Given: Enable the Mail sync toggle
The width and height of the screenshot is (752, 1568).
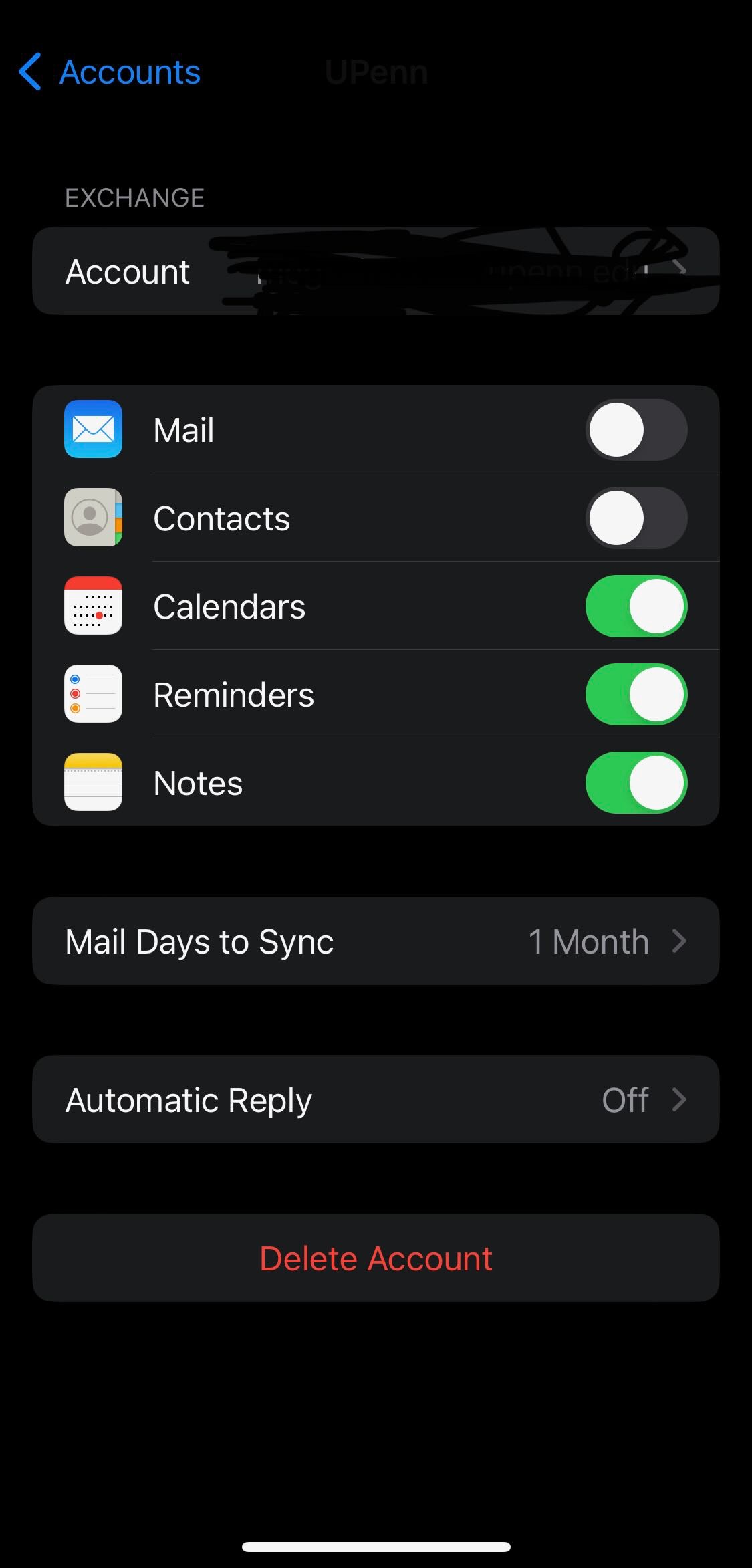Looking at the screenshot, I should [x=636, y=430].
